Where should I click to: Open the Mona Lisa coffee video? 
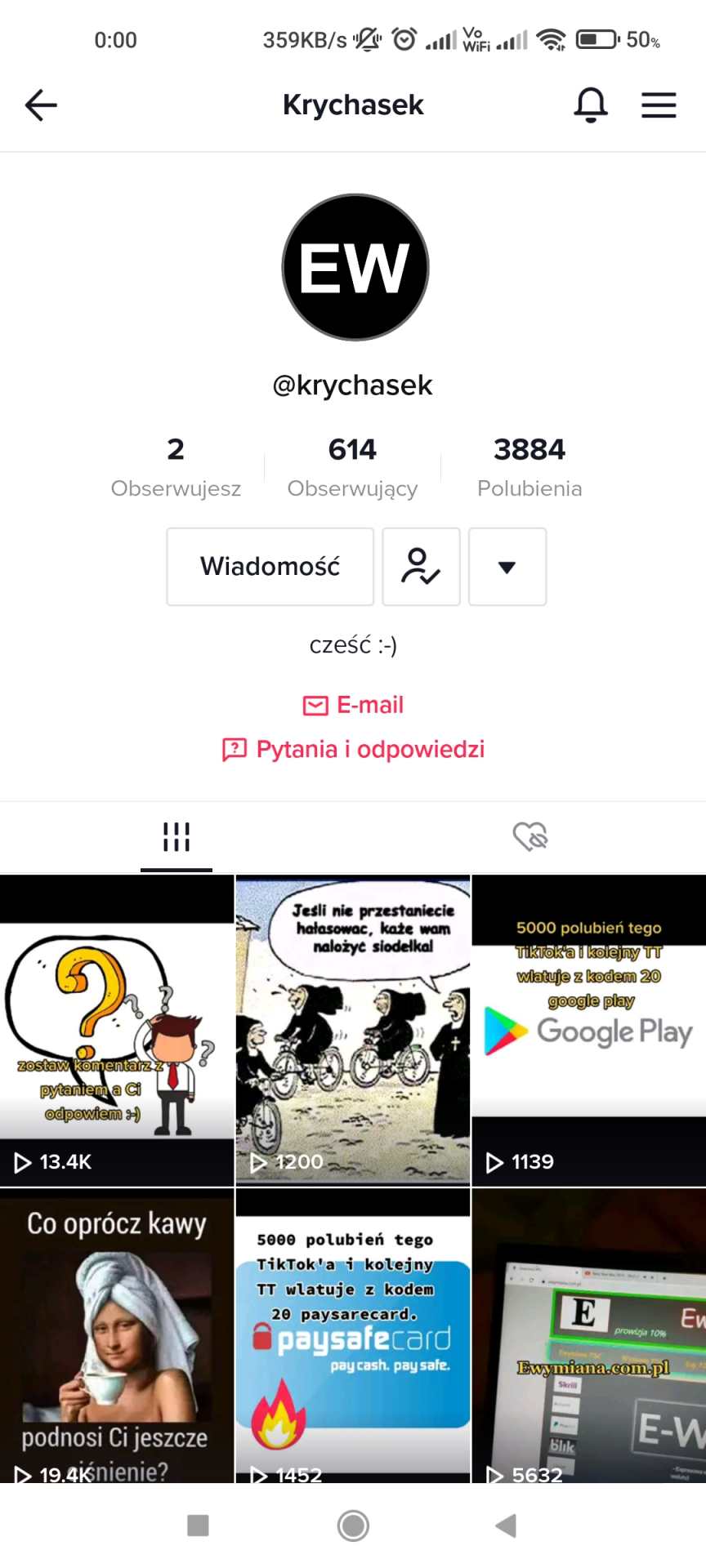(117, 1335)
